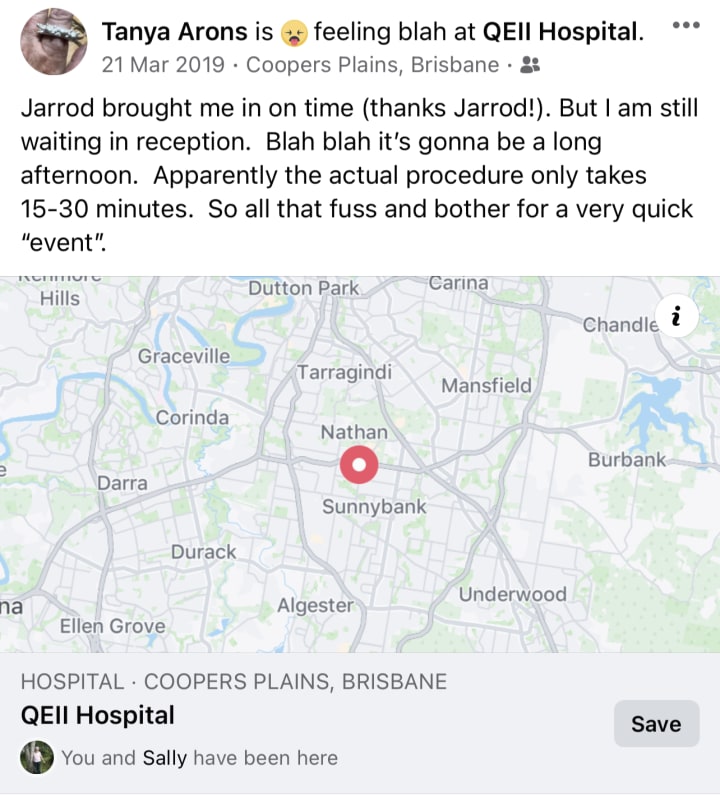Image resolution: width=720 pixels, height=797 pixels.
Task: Show map info via the i button
Action: pos(677,317)
